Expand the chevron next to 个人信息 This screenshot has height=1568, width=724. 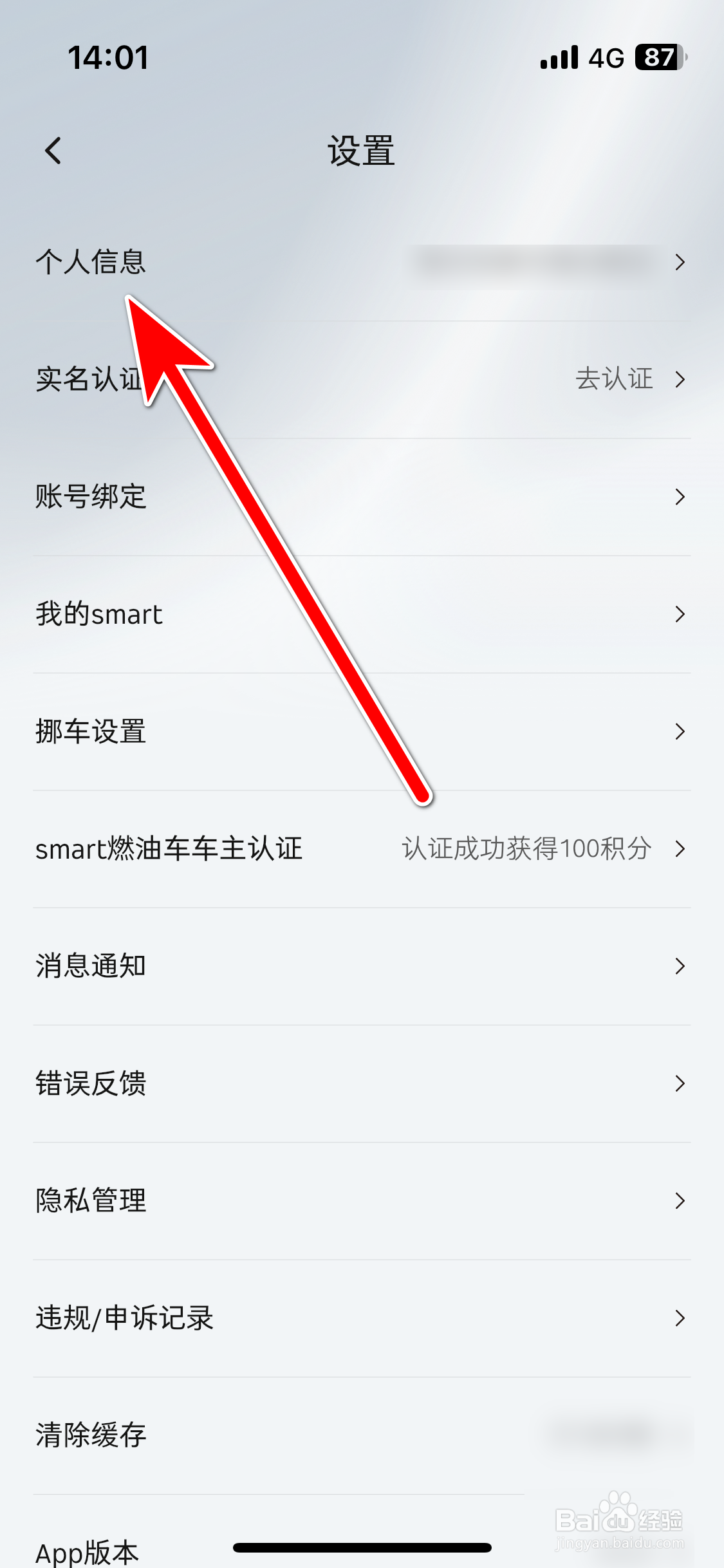(x=680, y=263)
